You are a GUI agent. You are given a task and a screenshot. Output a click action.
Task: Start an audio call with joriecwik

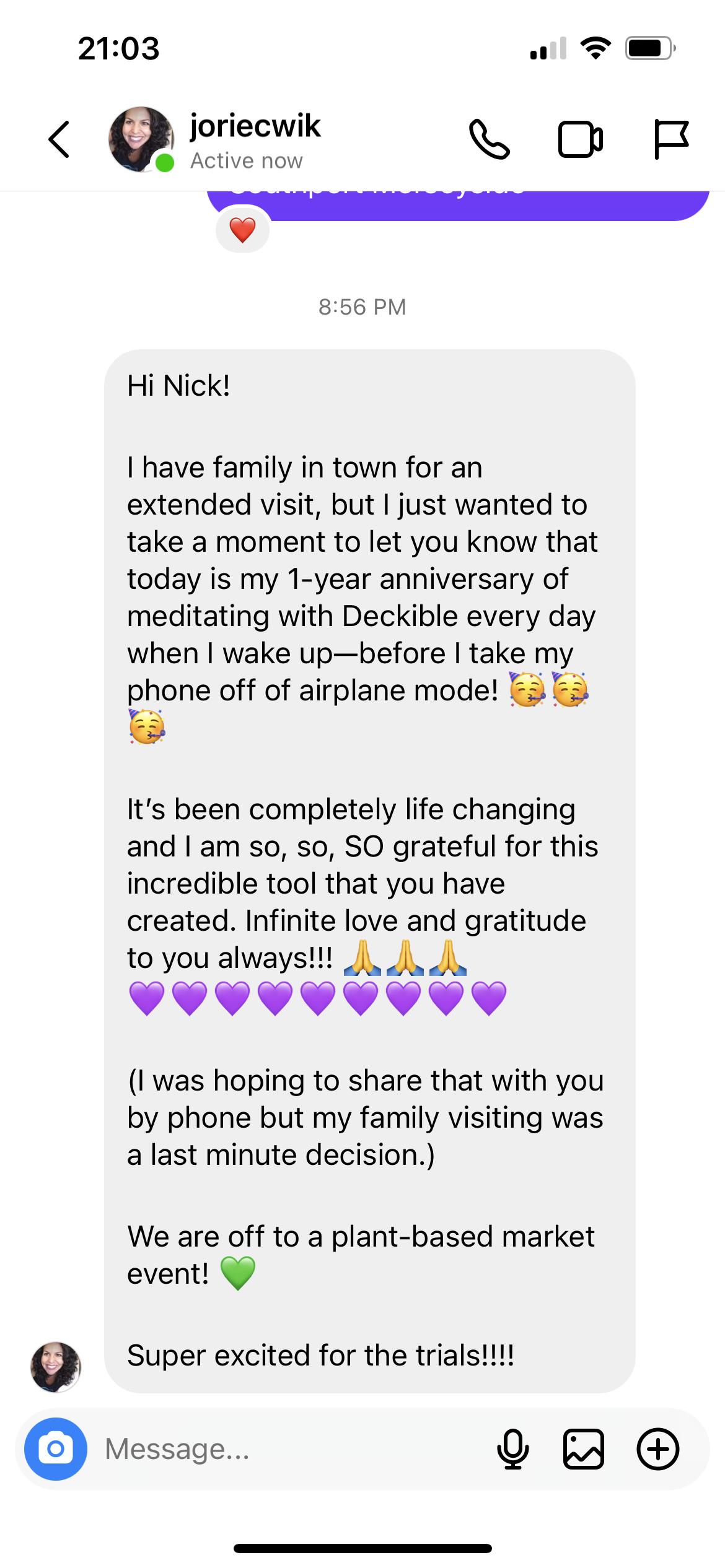coord(490,139)
